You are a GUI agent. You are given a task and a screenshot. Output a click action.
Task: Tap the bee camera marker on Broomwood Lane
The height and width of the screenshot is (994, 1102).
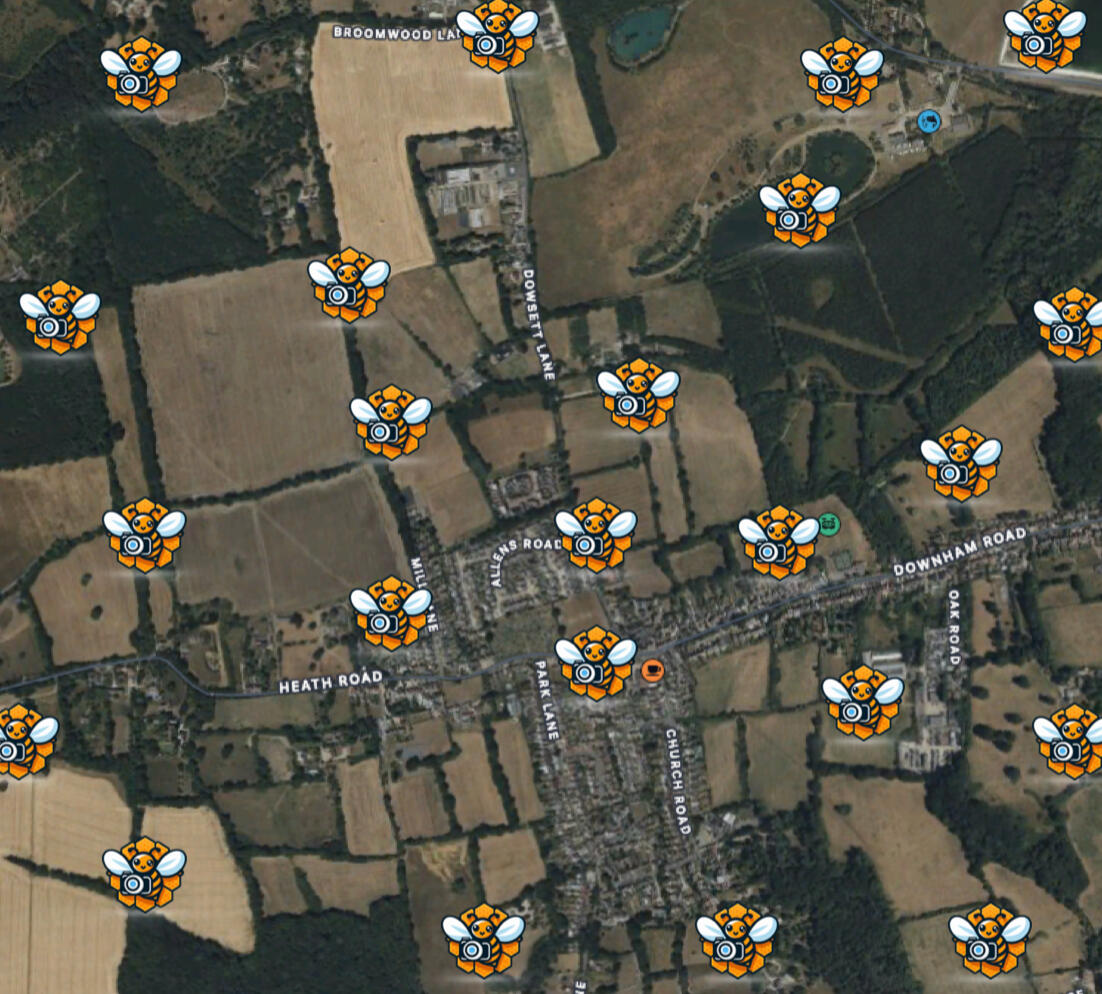[x=497, y=36]
